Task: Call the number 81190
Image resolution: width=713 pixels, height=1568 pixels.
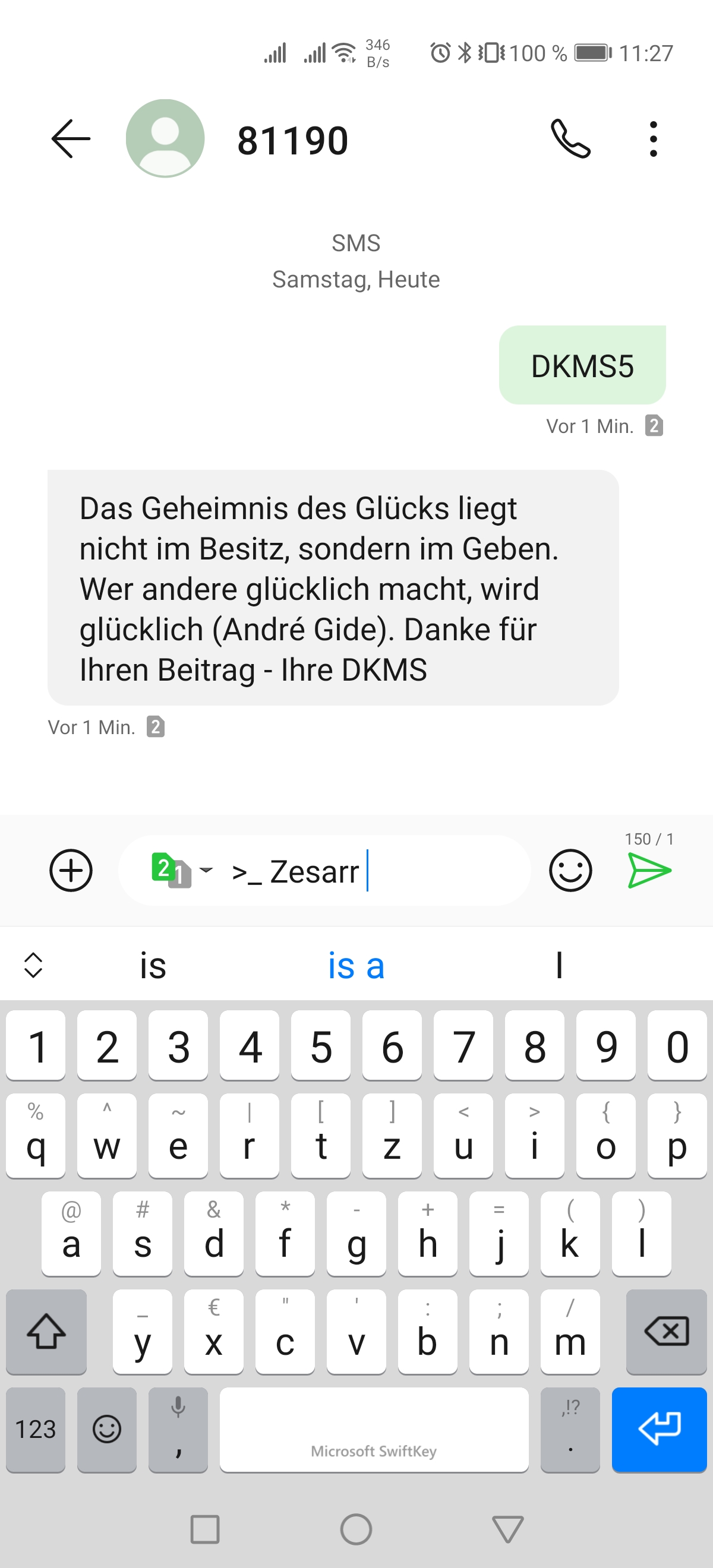Action: pyautogui.click(x=570, y=139)
